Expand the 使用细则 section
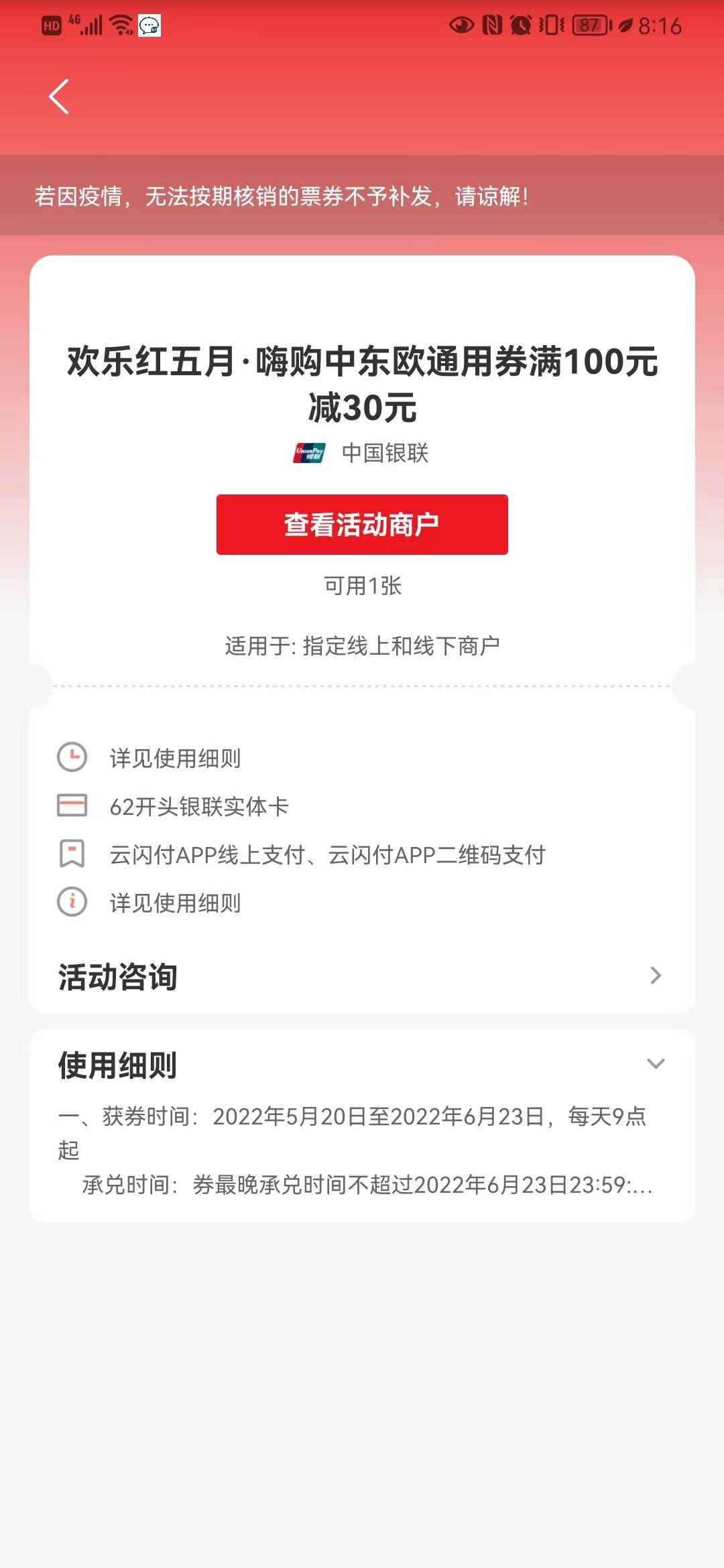The height and width of the screenshot is (1568, 724). click(656, 1063)
